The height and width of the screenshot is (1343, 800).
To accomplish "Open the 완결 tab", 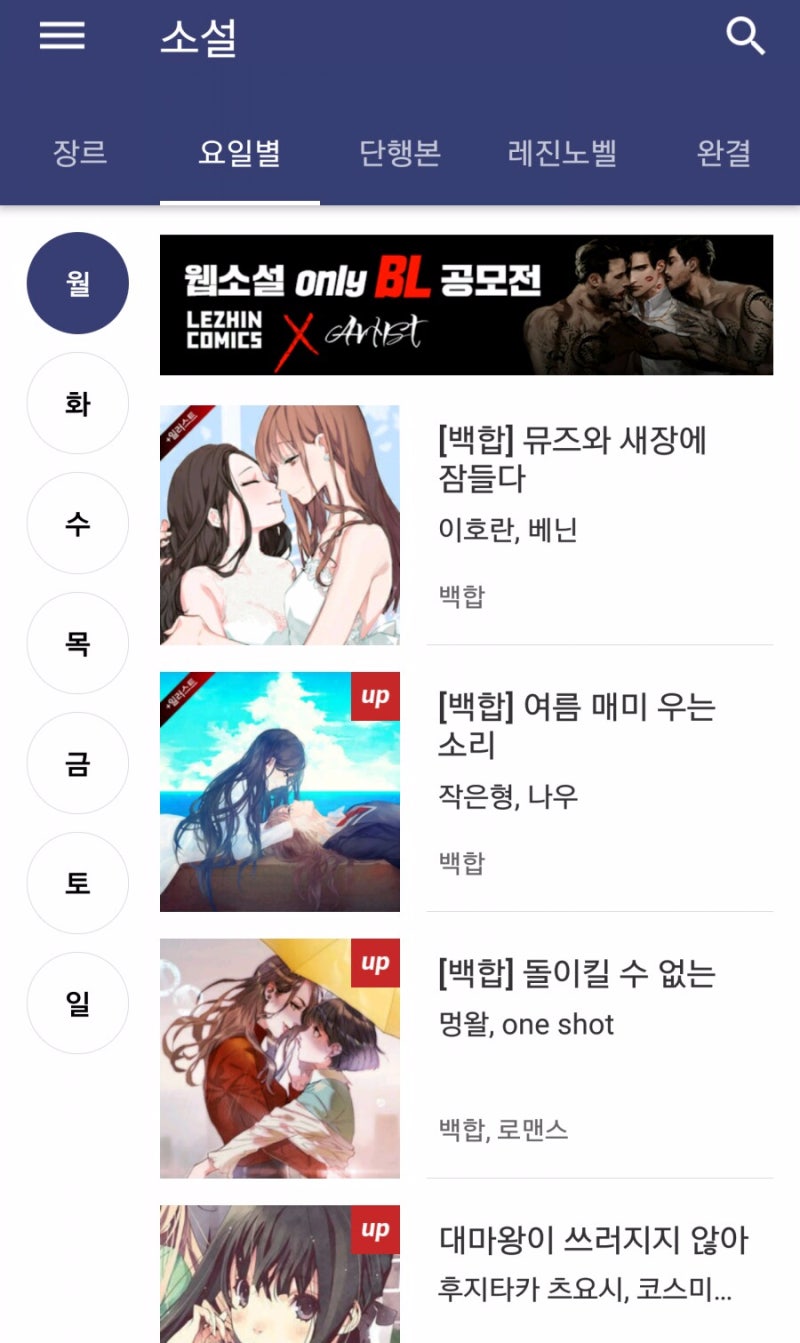I will coord(722,150).
